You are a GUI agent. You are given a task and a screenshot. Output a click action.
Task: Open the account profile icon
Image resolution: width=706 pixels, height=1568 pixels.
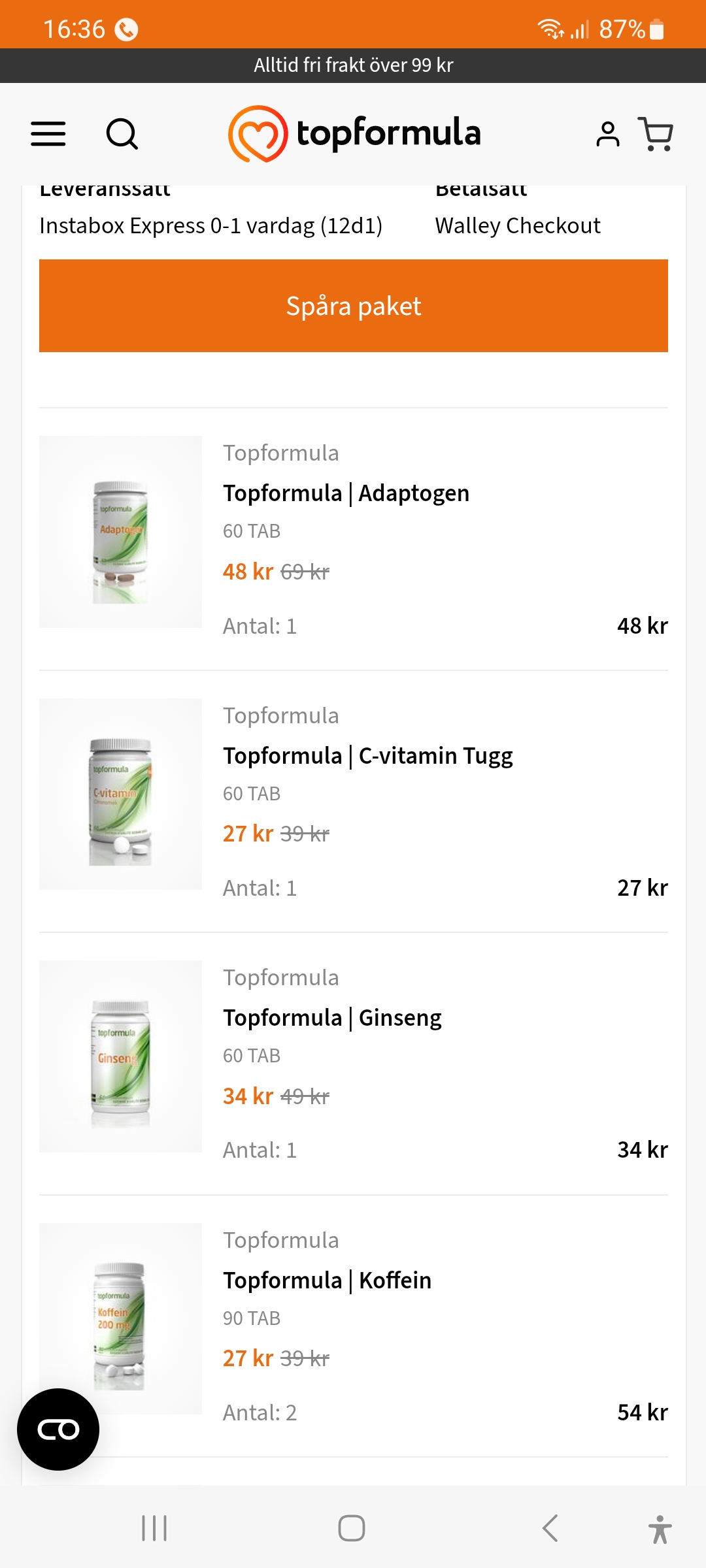coord(607,134)
